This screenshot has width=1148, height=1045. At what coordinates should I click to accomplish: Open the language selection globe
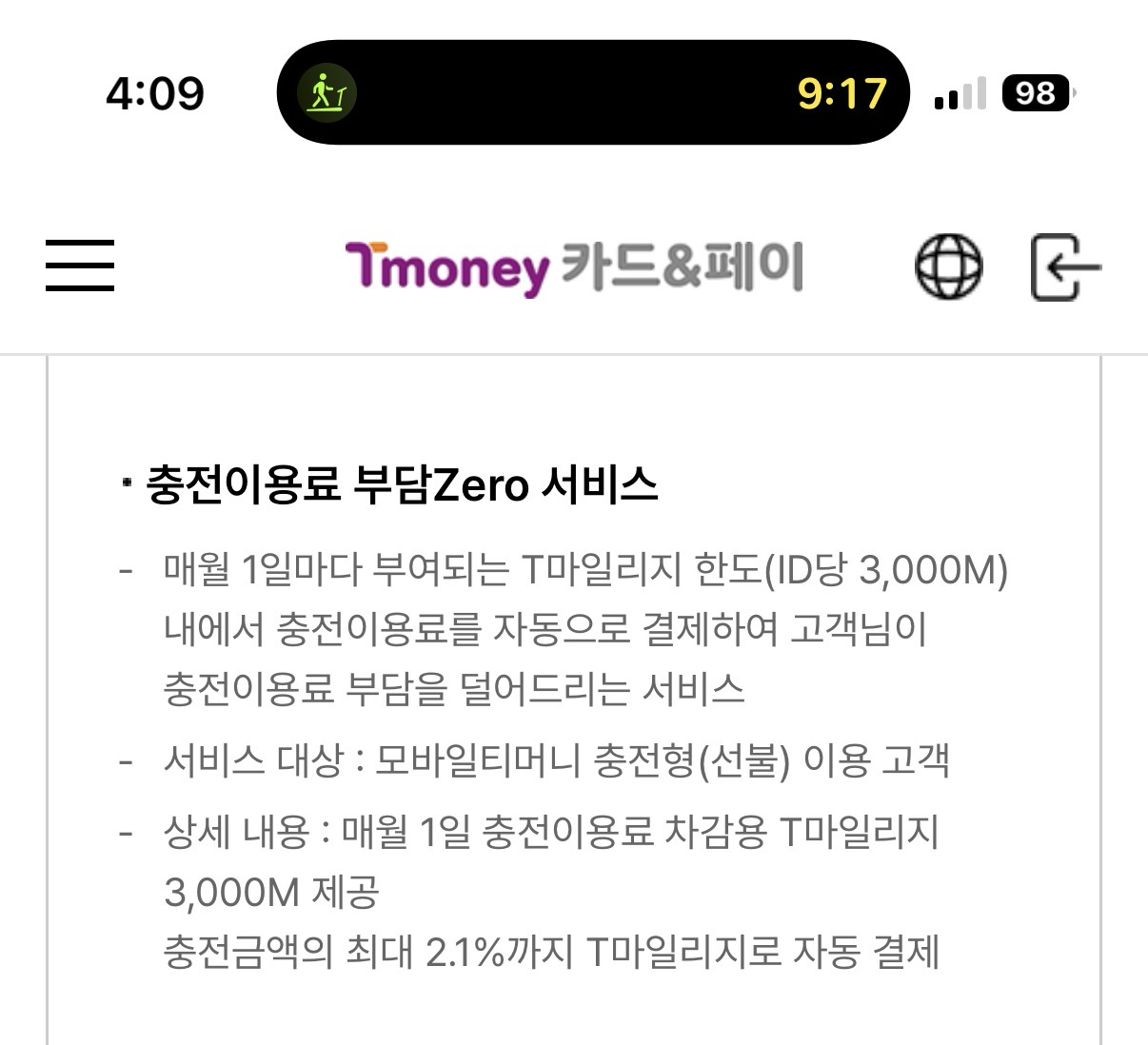click(948, 266)
